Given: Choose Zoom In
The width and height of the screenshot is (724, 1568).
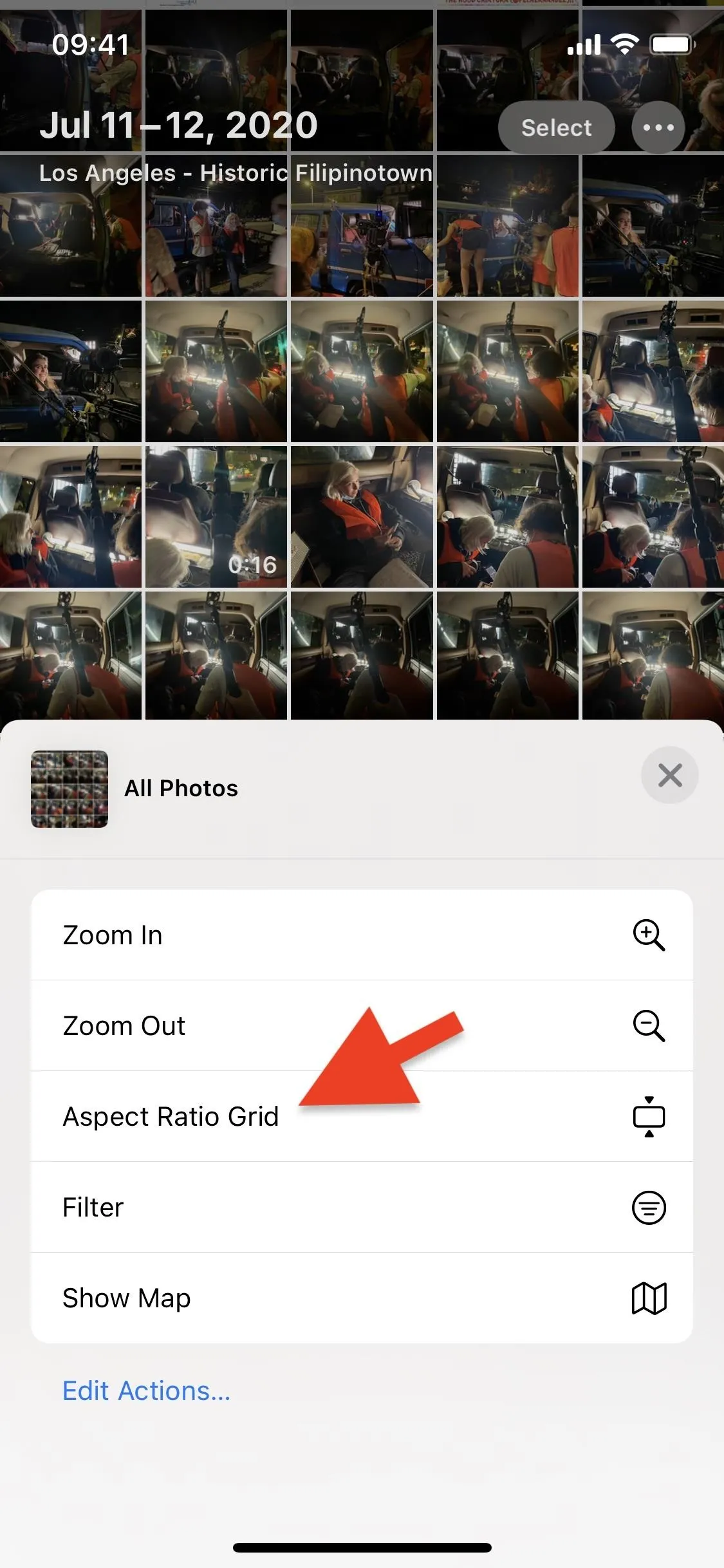Looking at the screenshot, I should (x=362, y=935).
